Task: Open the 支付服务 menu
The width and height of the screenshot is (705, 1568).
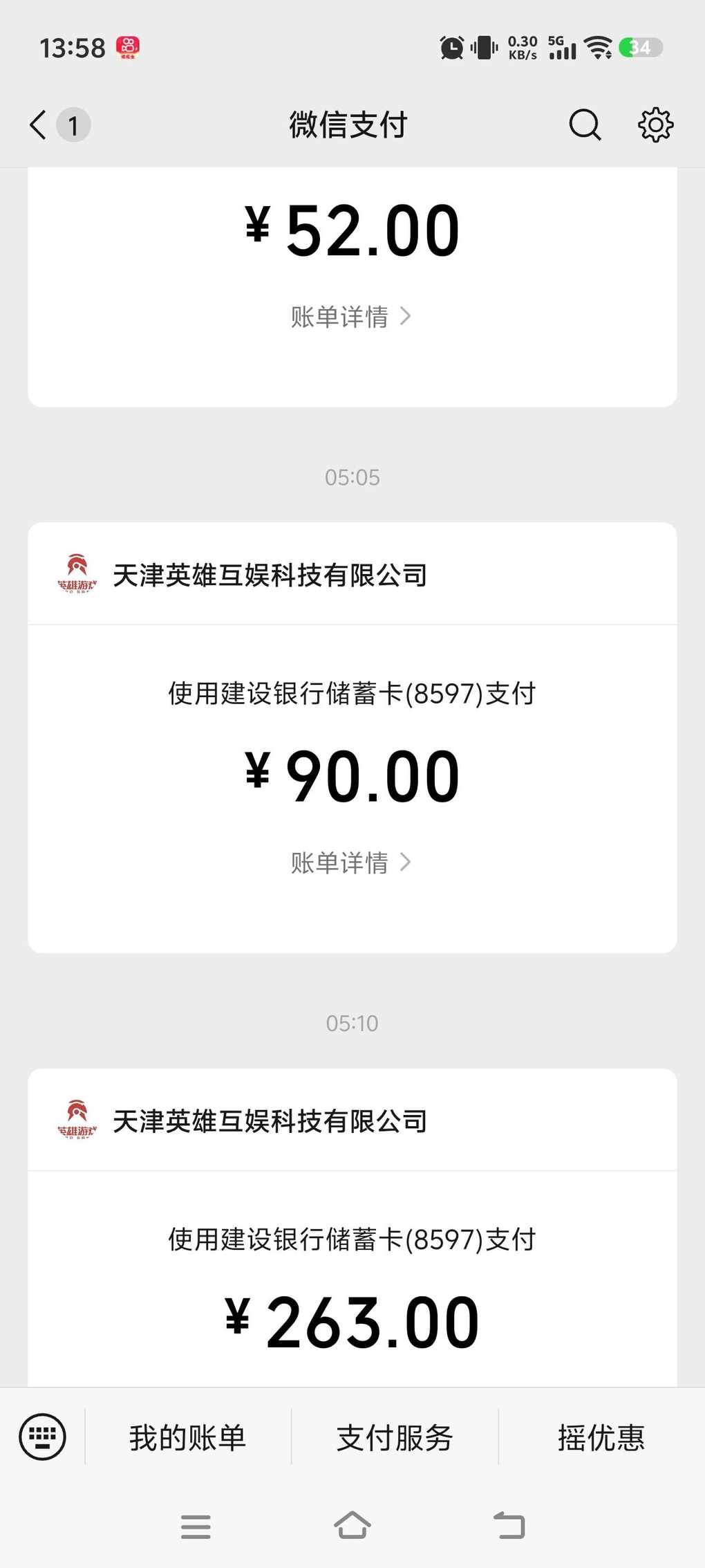Action: coord(395,1438)
